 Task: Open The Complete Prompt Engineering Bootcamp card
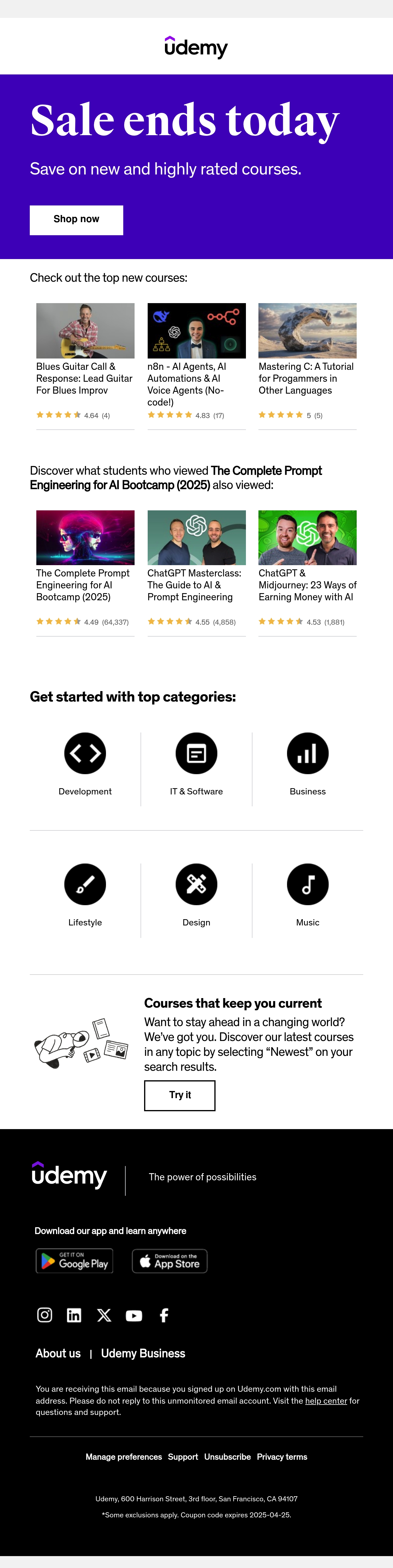coord(85,573)
